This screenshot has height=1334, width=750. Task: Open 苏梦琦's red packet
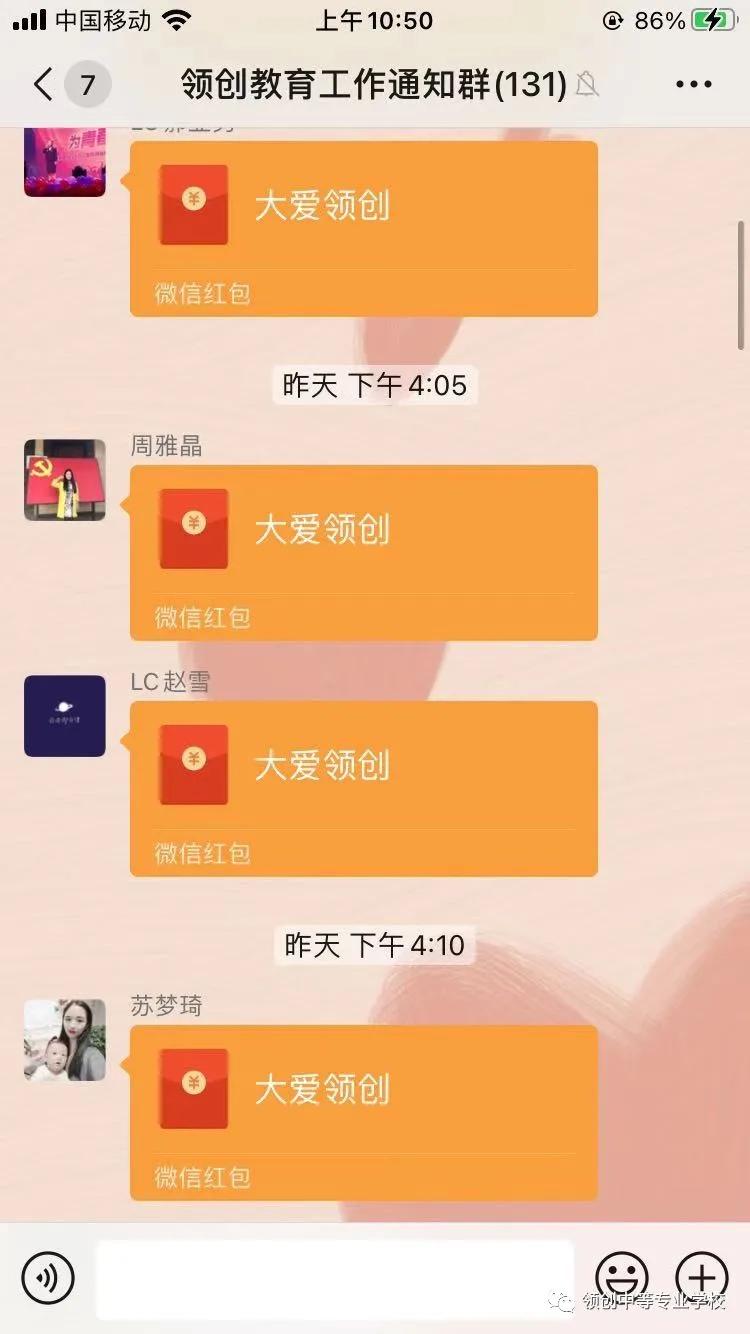[x=364, y=1112]
